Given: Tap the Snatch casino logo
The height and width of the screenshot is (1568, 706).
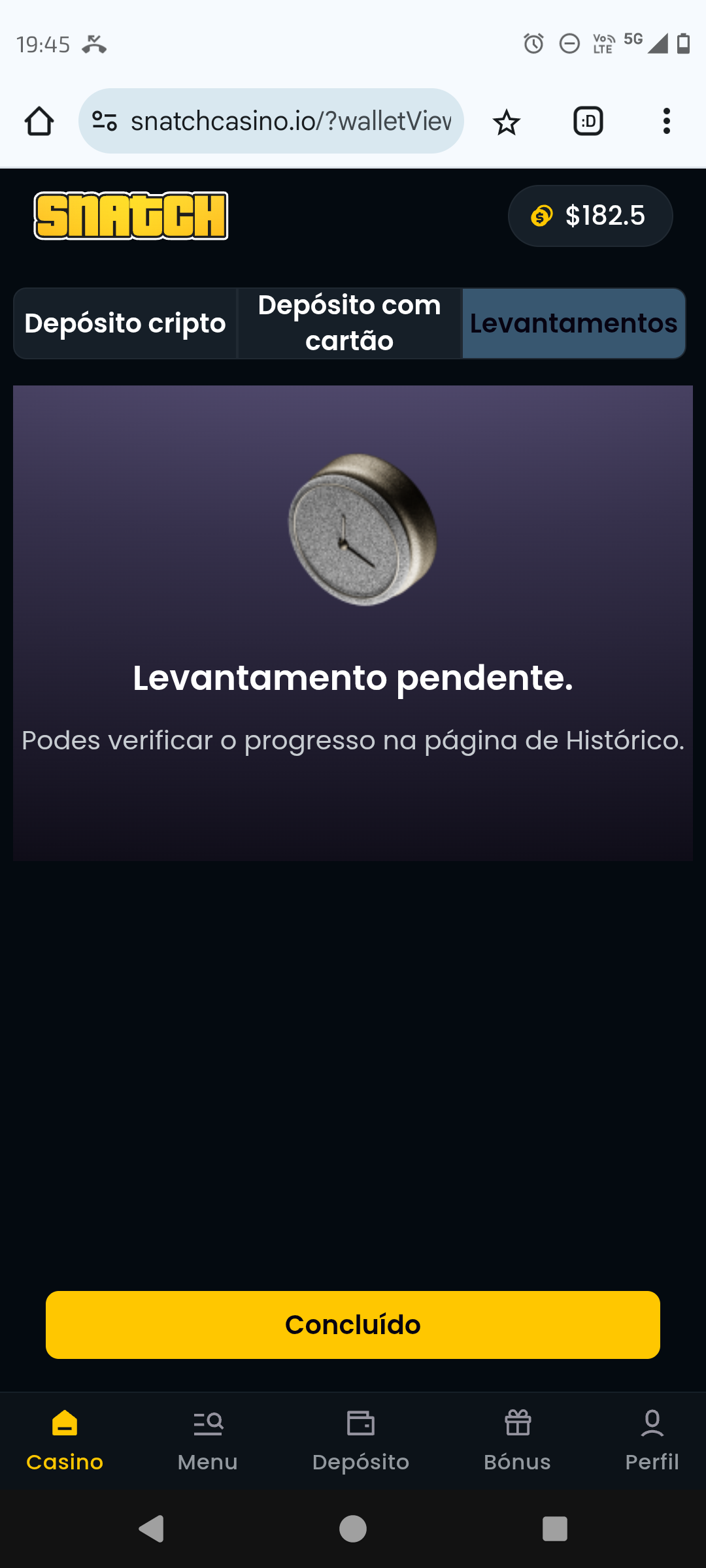Looking at the screenshot, I should 131,216.
